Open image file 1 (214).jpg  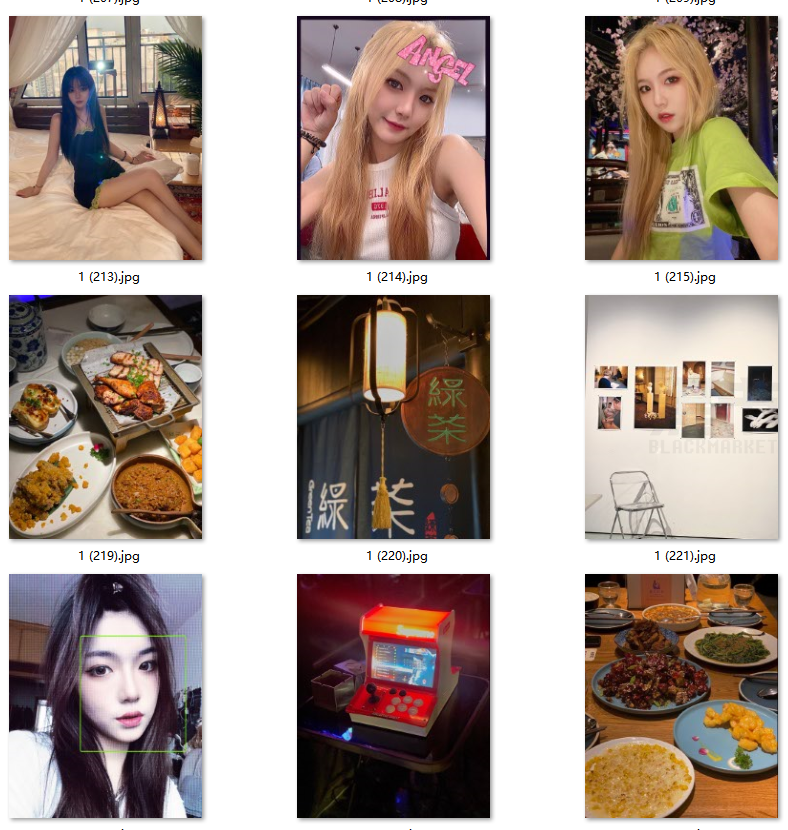pyautogui.click(x=393, y=138)
